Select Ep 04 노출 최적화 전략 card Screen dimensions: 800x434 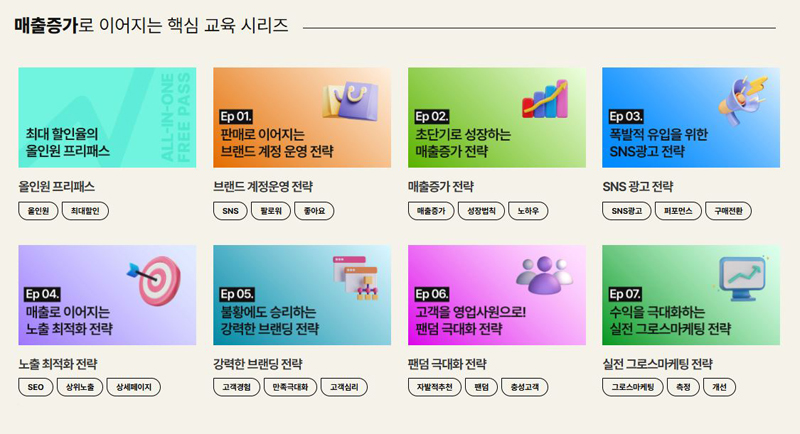[x=107, y=295]
